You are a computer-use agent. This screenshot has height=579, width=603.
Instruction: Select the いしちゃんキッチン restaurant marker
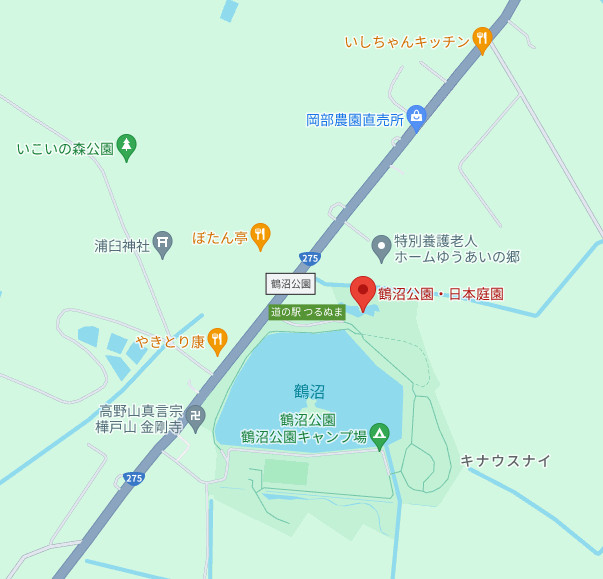click(482, 40)
